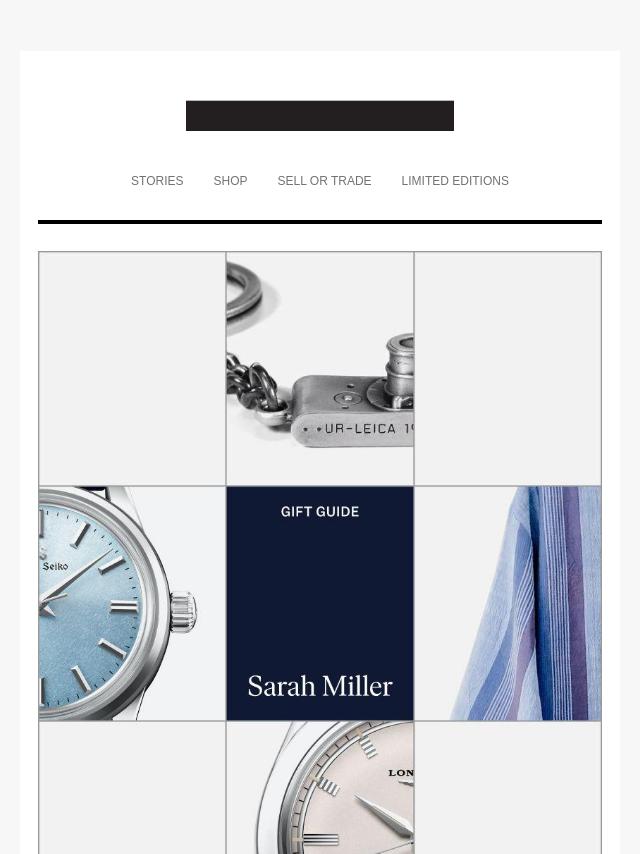
Task: Go to the SHOP section
Action: [230, 181]
